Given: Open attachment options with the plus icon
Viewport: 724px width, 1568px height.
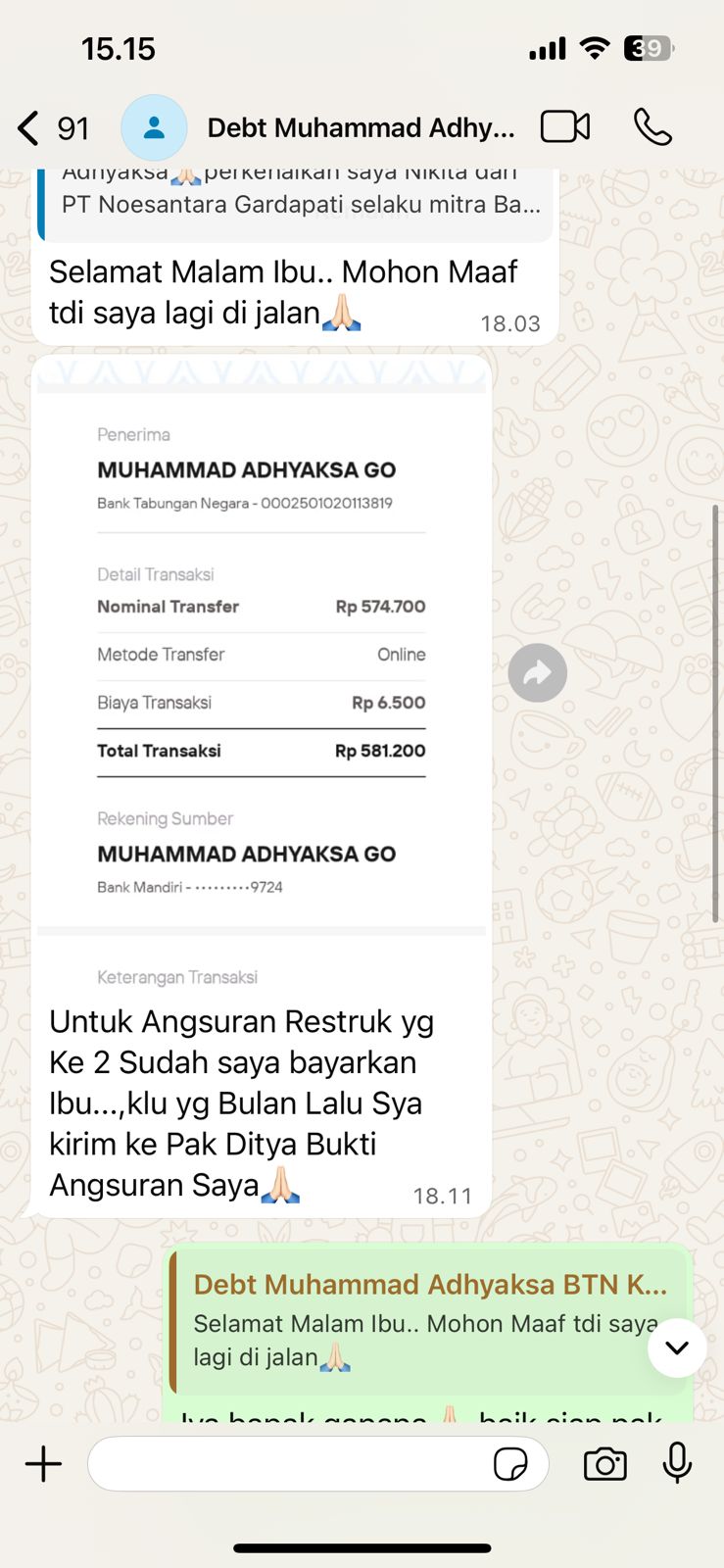Looking at the screenshot, I should [x=42, y=1463].
